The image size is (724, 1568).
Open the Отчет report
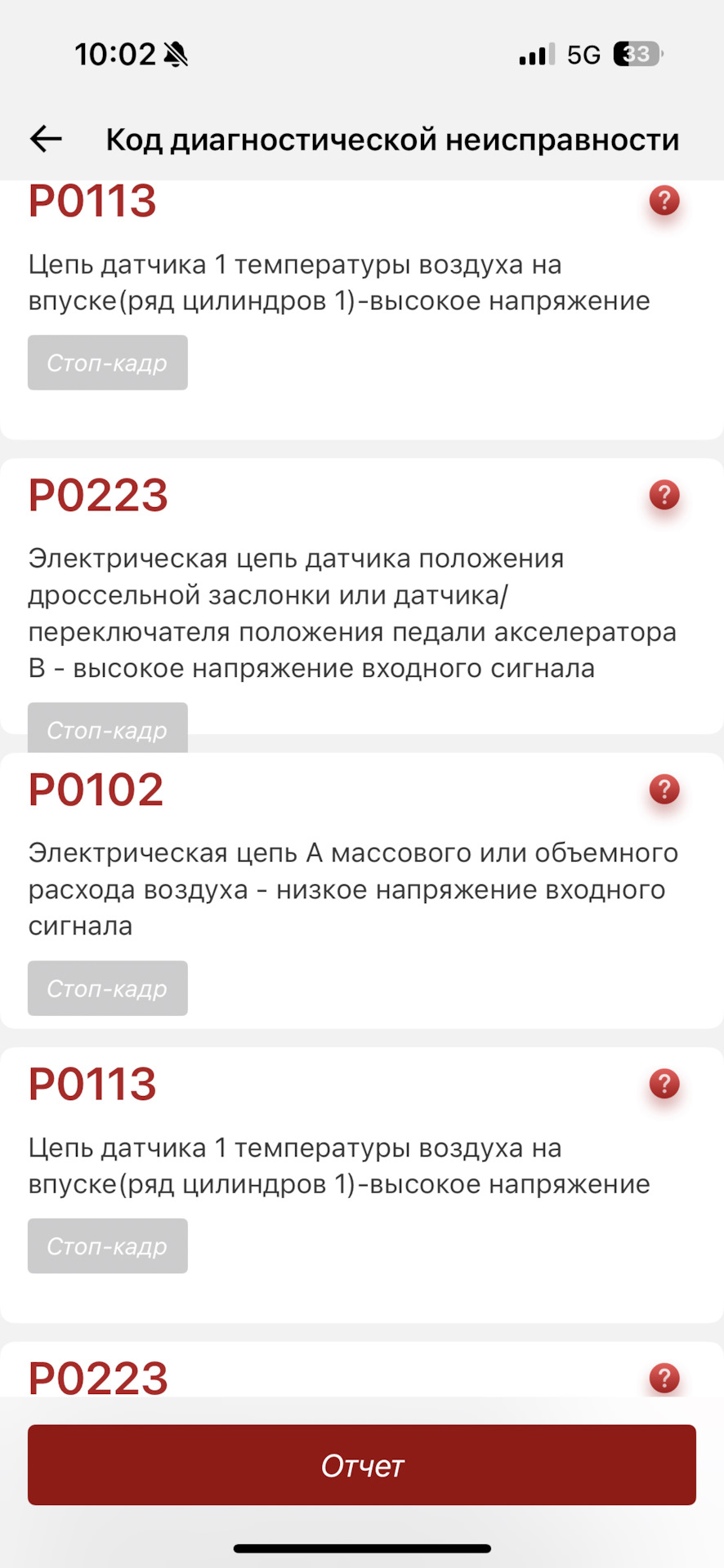(361, 1465)
